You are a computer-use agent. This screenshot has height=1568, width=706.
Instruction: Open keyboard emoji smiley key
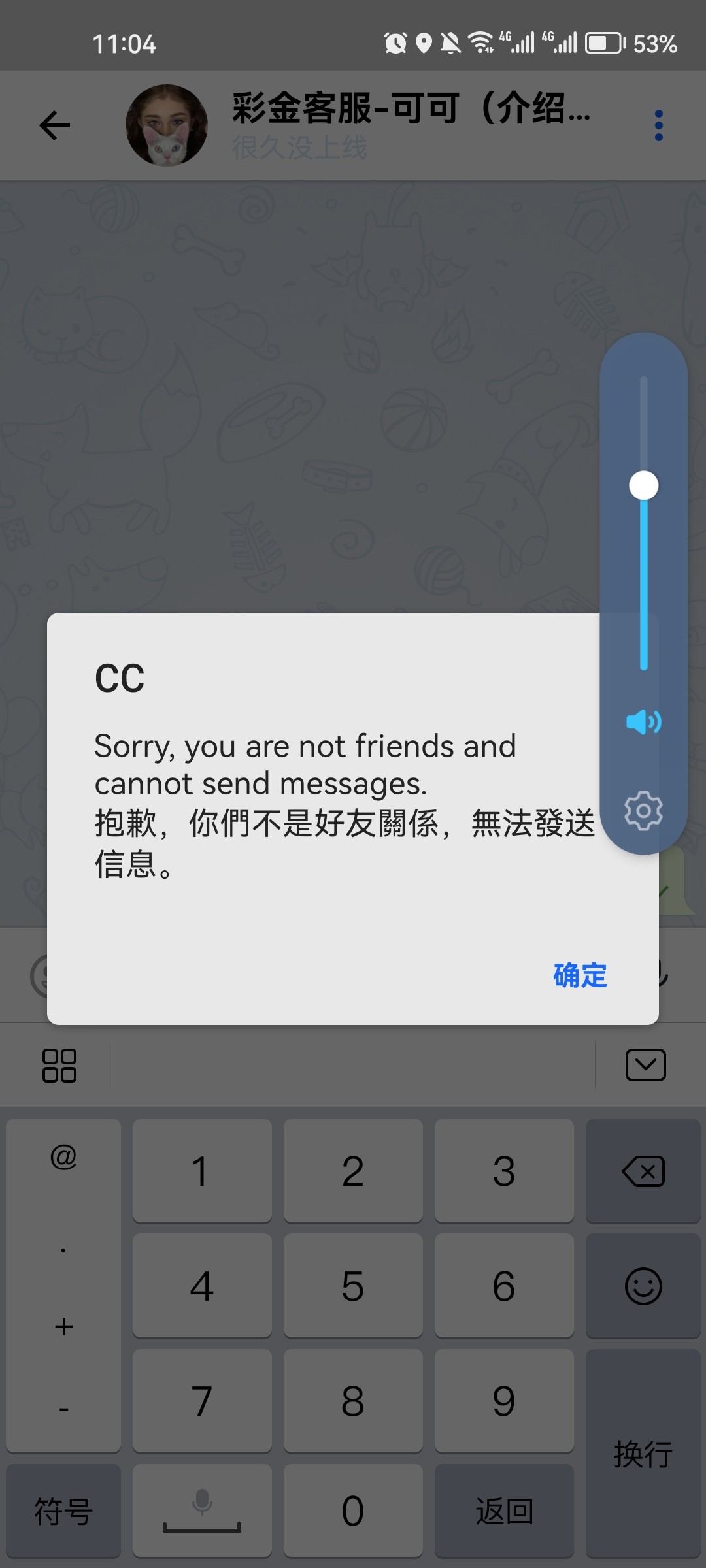643,1286
